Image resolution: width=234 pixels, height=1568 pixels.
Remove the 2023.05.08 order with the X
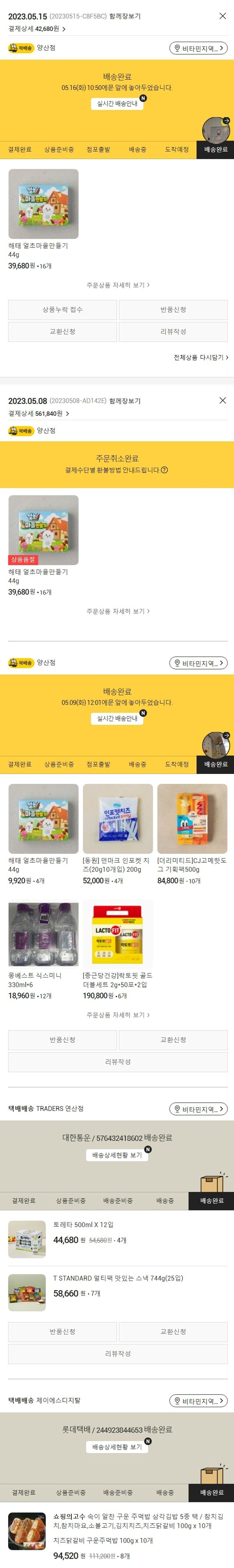pyautogui.click(x=222, y=400)
